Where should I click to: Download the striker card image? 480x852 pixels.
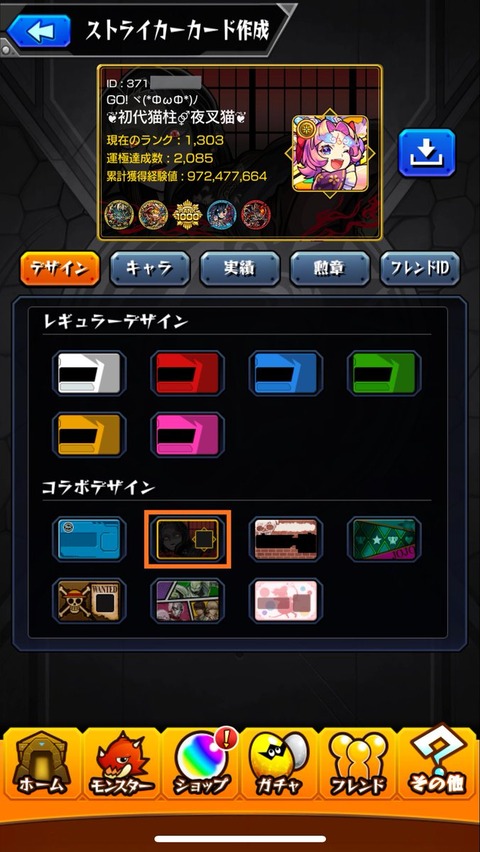427,153
